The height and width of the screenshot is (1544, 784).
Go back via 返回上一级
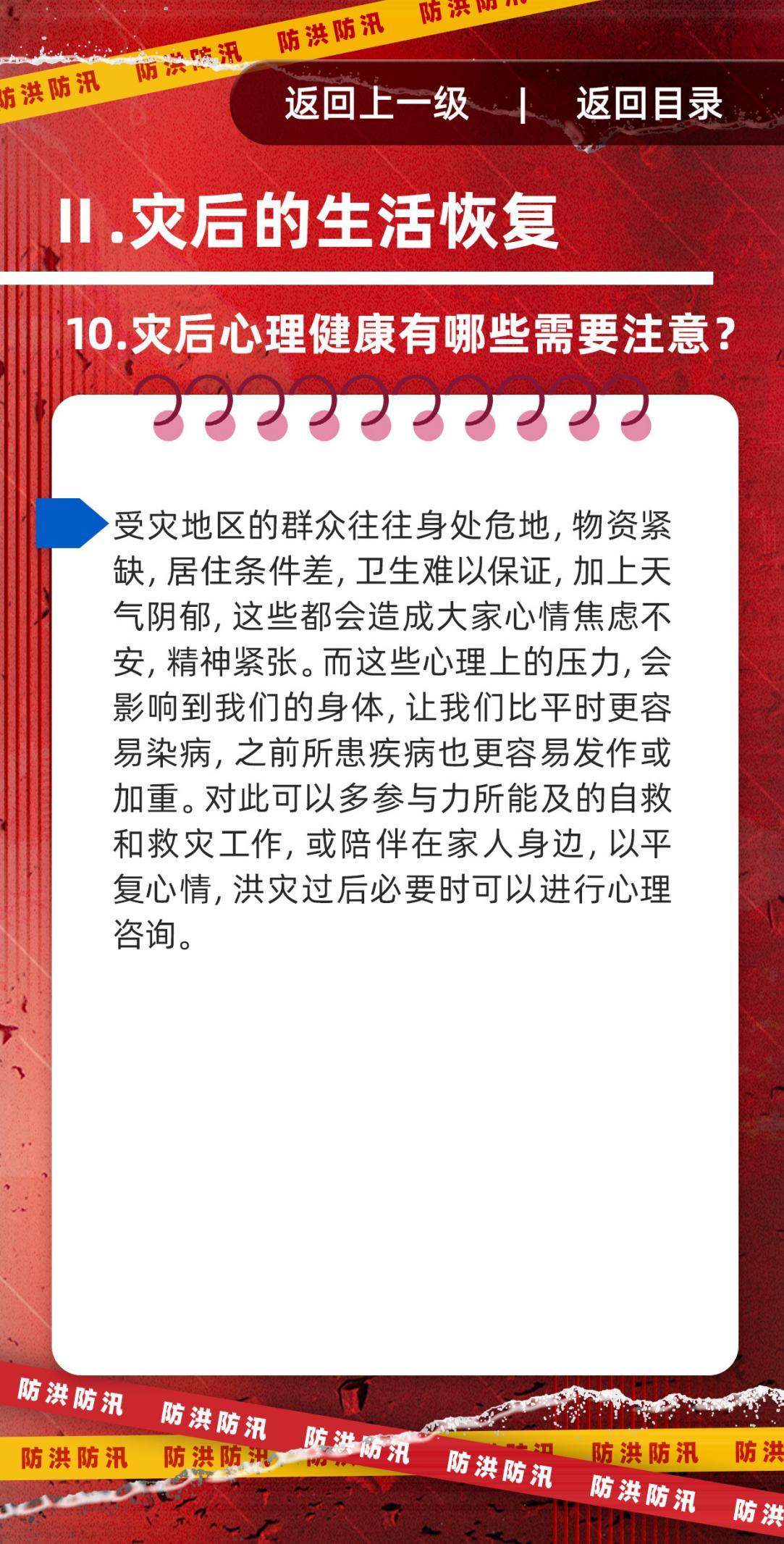[376, 104]
